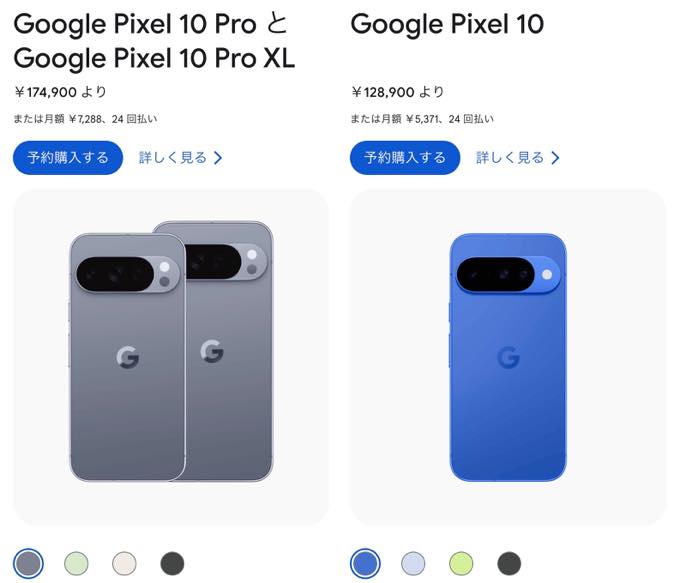The image size is (680, 583).
Task: Pick cream white color for Pixel 10 Pro
Action: pyautogui.click(x=125, y=563)
